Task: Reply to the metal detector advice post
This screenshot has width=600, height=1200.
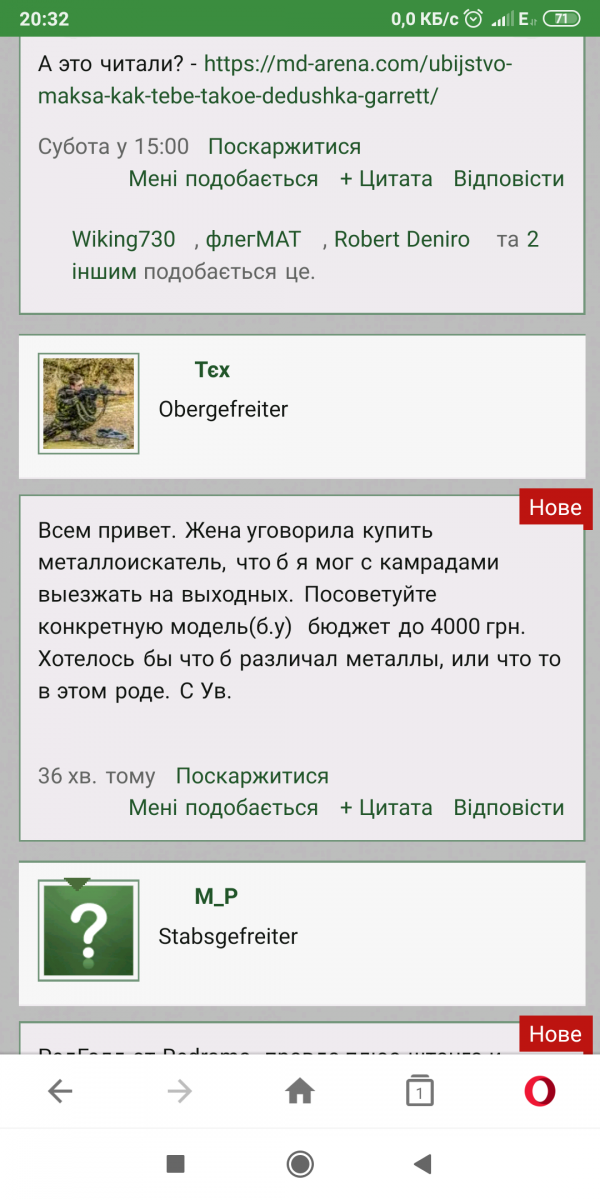Action: tap(509, 808)
